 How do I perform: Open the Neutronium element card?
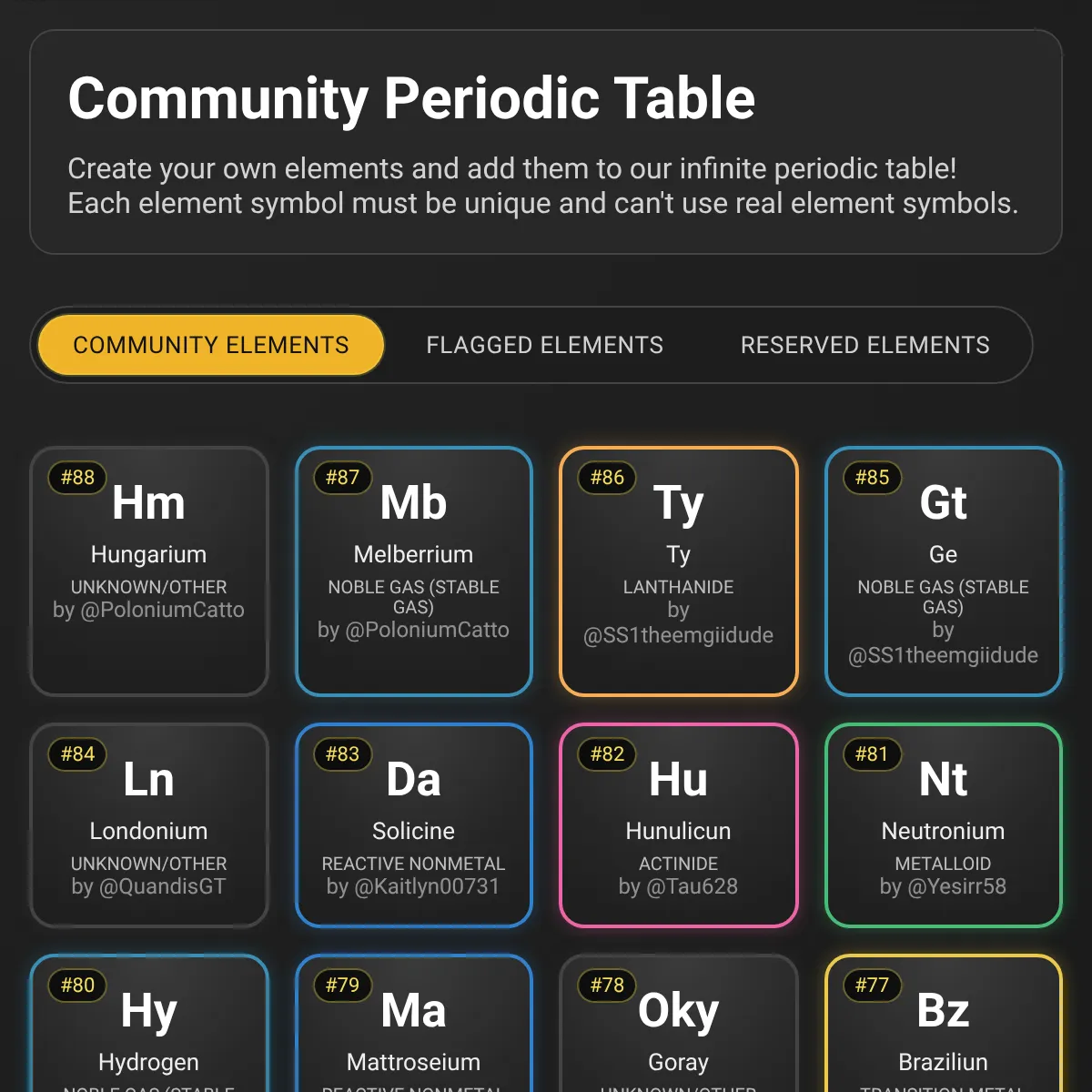[x=944, y=825]
